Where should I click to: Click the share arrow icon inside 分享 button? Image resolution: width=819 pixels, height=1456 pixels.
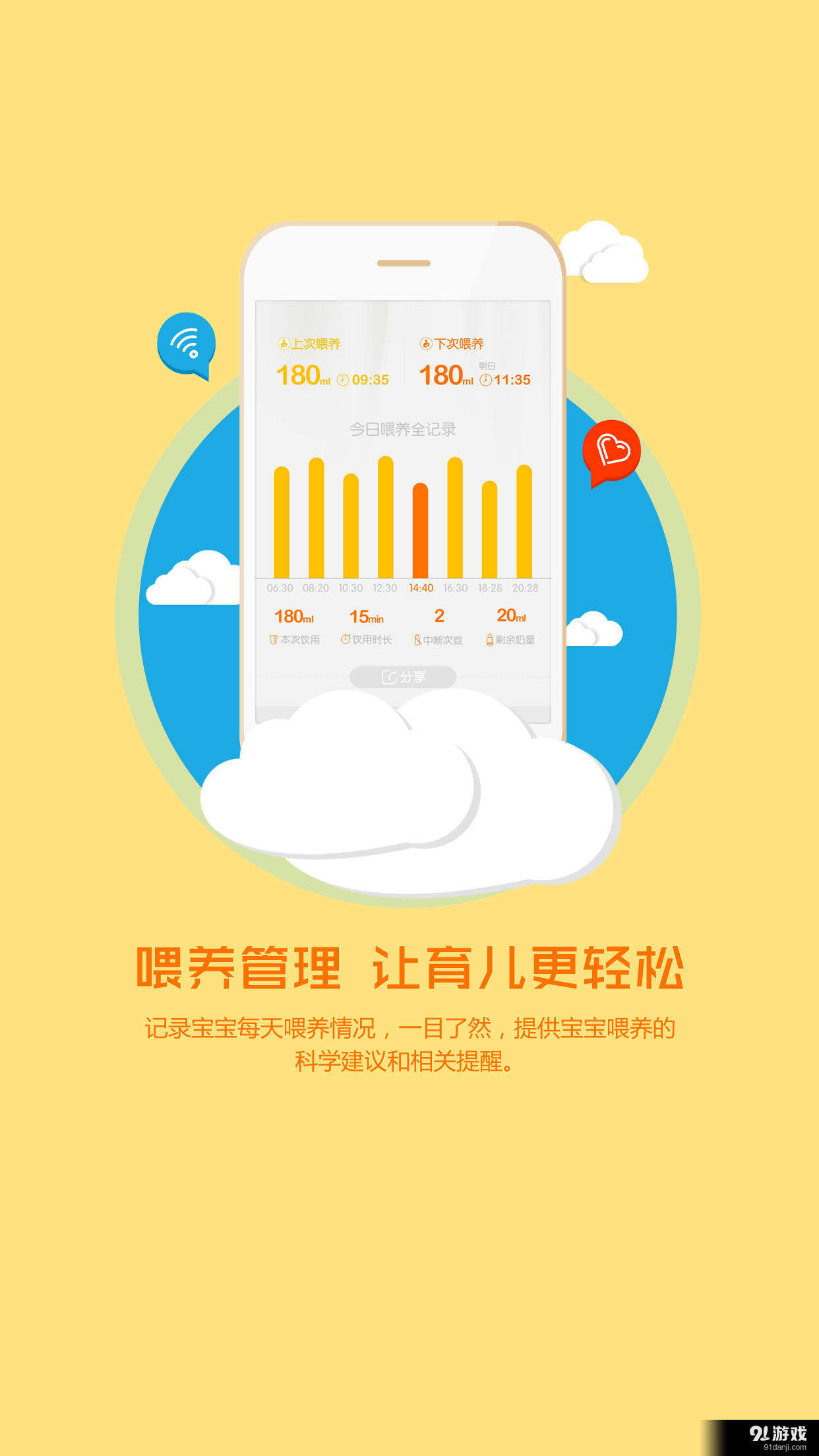[x=390, y=676]
